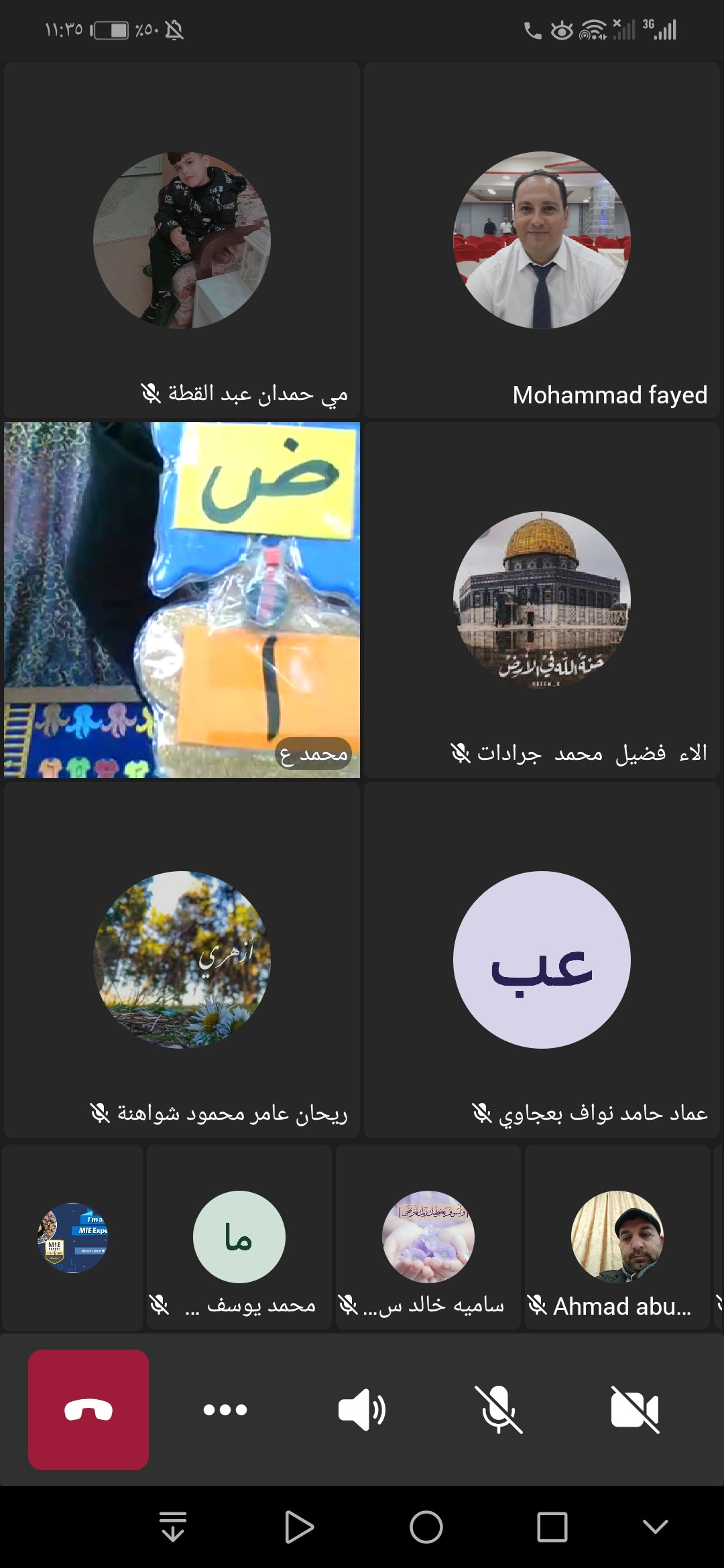Open the recent apps view
This screenshot has height=1568, width=724.
[x=552, y=1527]
